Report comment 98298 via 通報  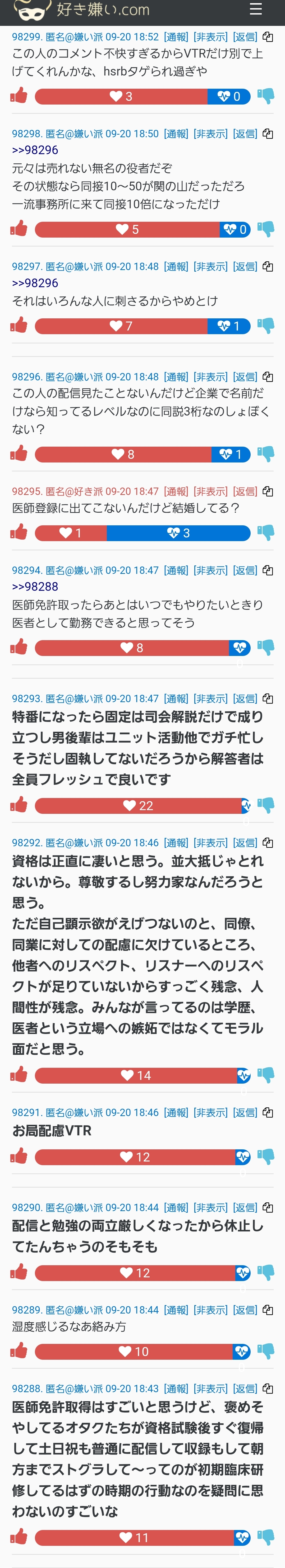pos(176,134)
